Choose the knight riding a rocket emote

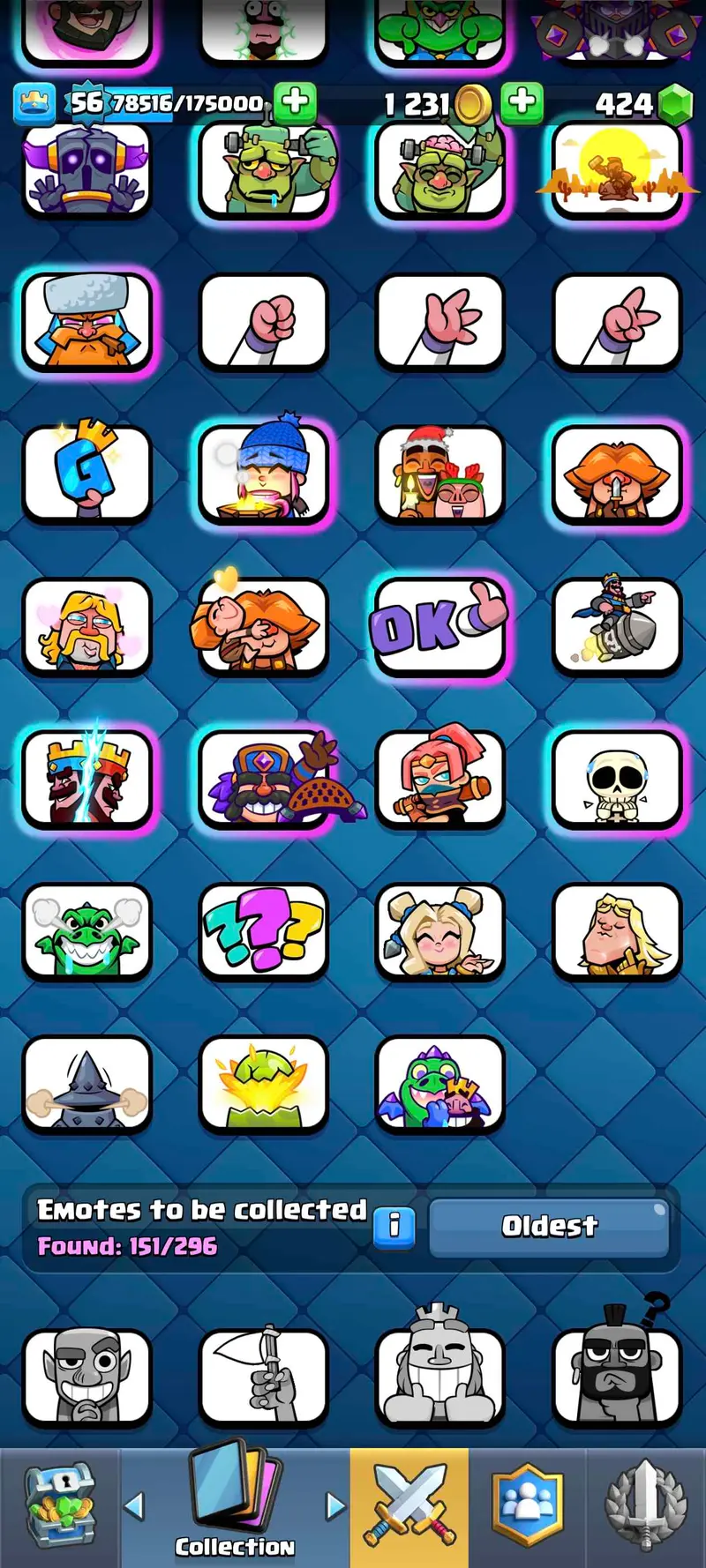(616, 626)
